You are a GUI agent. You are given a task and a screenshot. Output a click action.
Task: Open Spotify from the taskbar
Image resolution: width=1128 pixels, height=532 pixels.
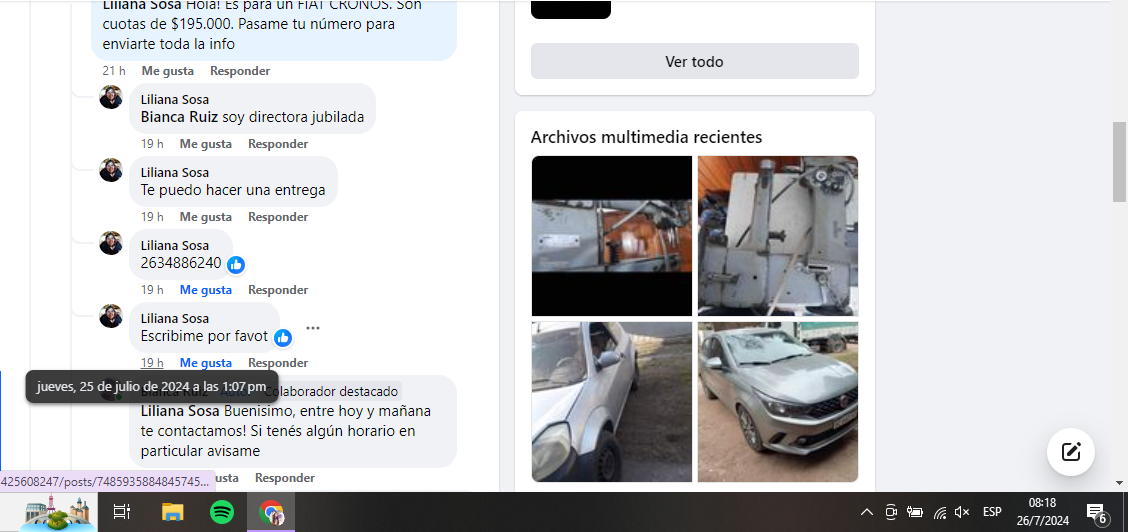(x=222, y=512)
